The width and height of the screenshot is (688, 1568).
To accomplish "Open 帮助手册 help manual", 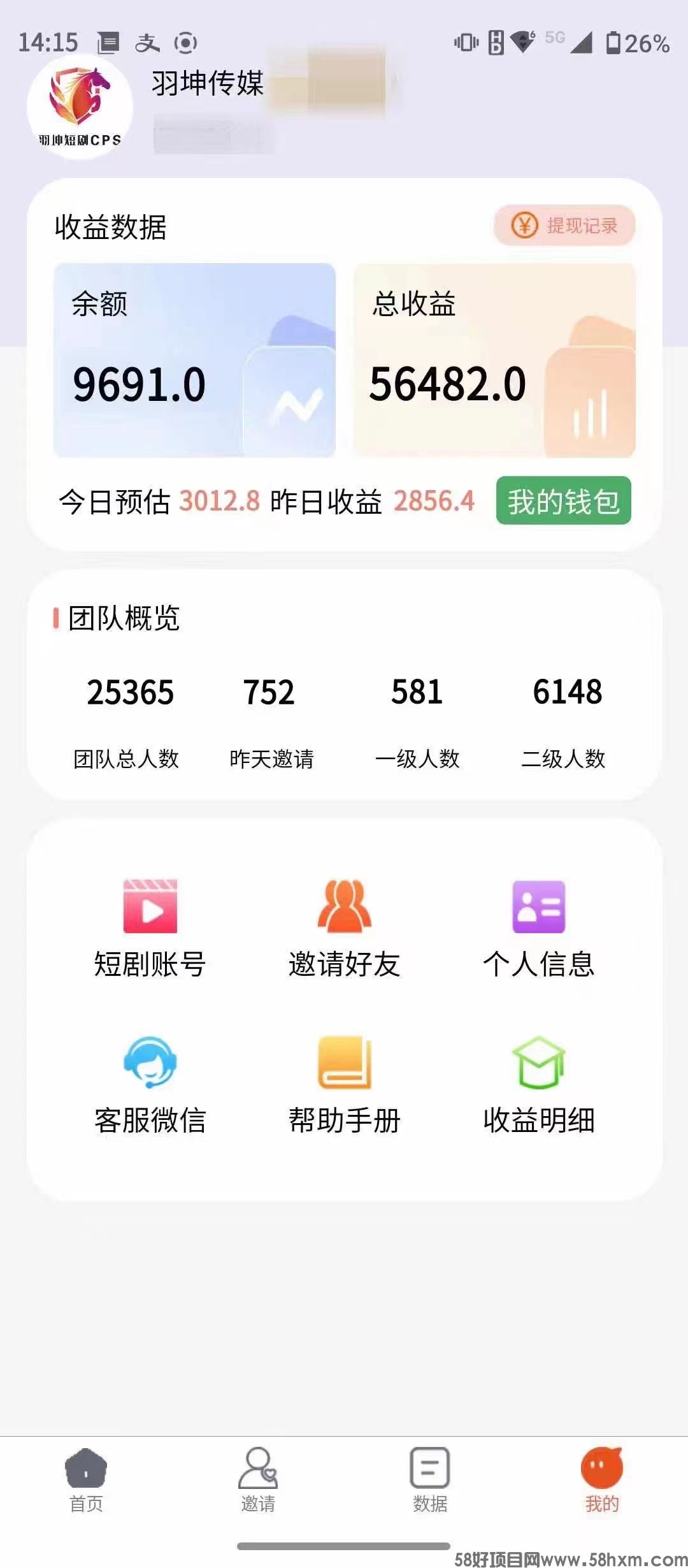I will (344, 1084).
